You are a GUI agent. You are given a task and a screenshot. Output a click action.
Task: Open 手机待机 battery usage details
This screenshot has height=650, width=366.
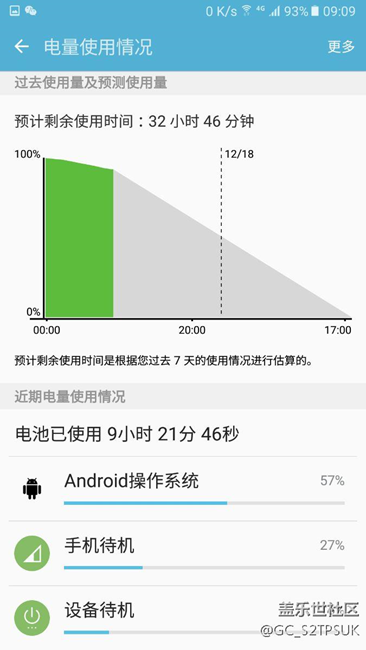click(183, 553)
